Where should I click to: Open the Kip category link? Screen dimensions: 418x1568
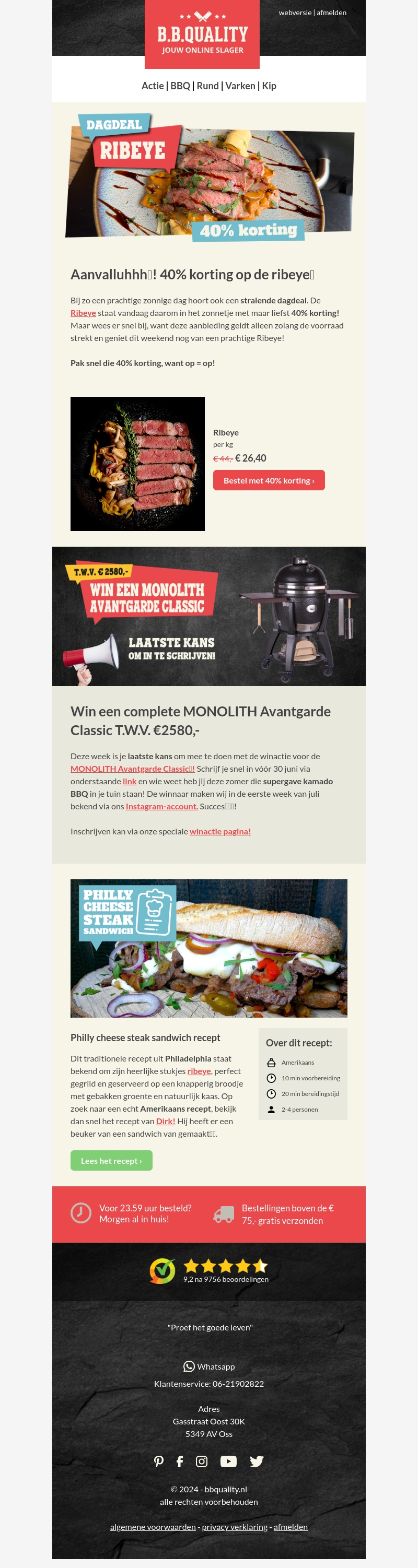click(269, 86)
